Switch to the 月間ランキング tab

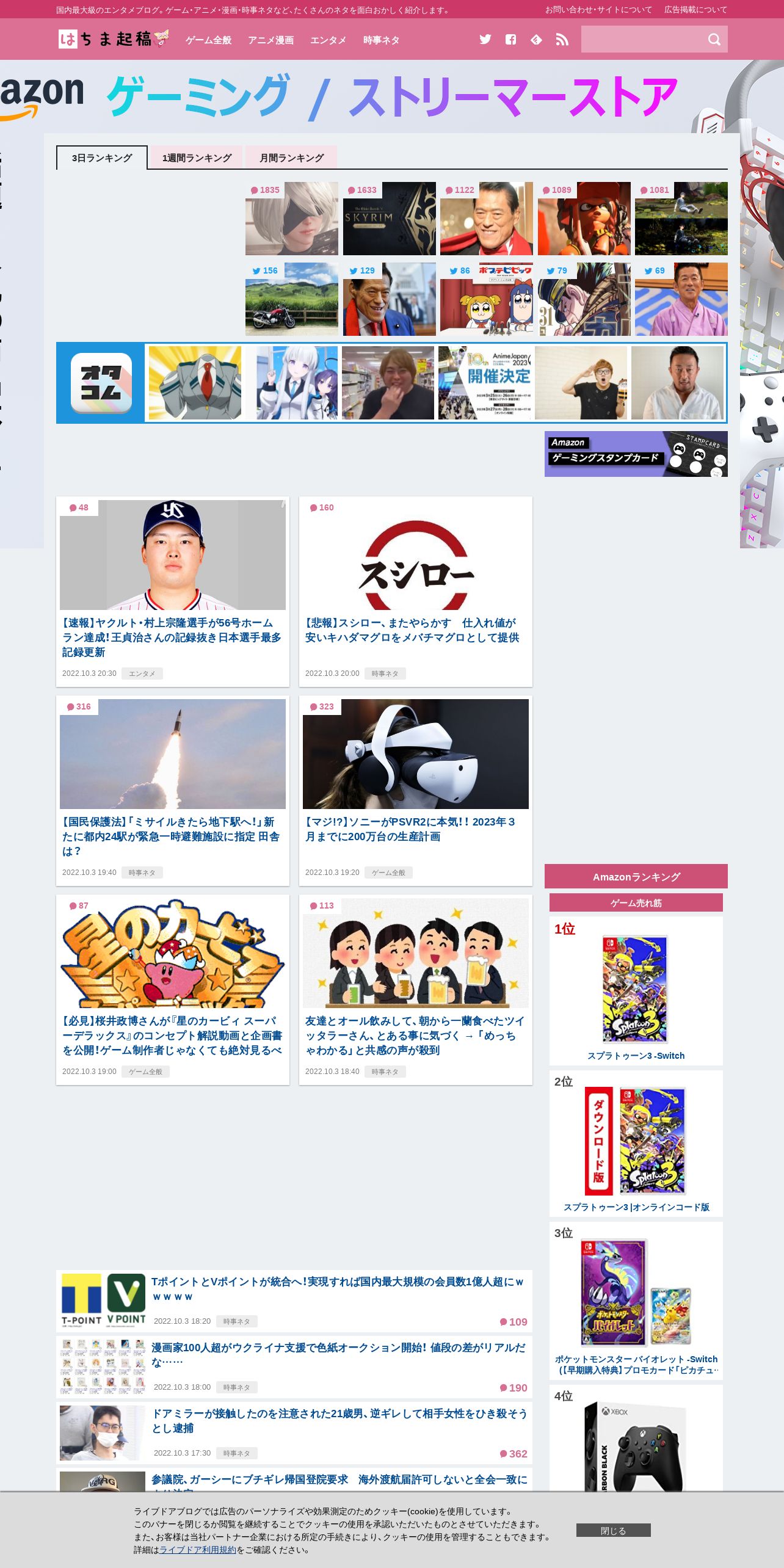(291, 158)
